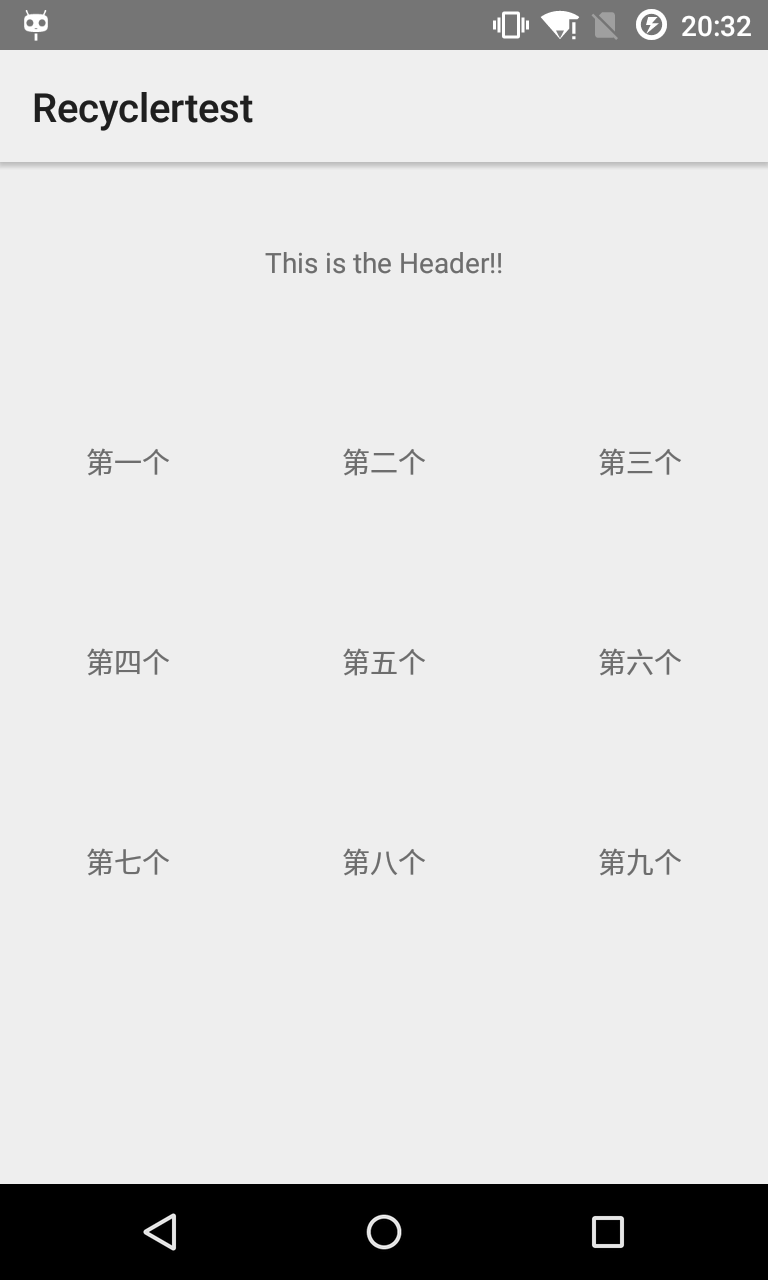This screenshot has width=768, height=1280.
Task: Open the recent apps overview
Action: 608,1232
